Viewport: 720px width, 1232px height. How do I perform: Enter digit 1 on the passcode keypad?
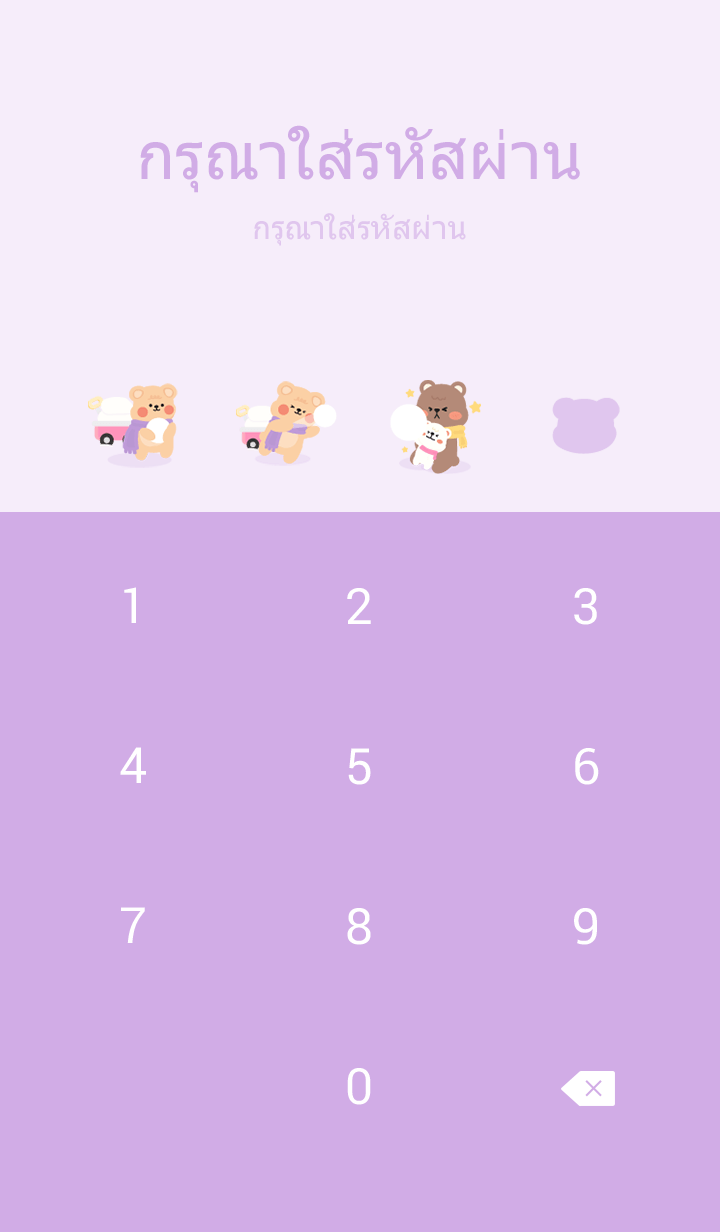tap(133, 607)
